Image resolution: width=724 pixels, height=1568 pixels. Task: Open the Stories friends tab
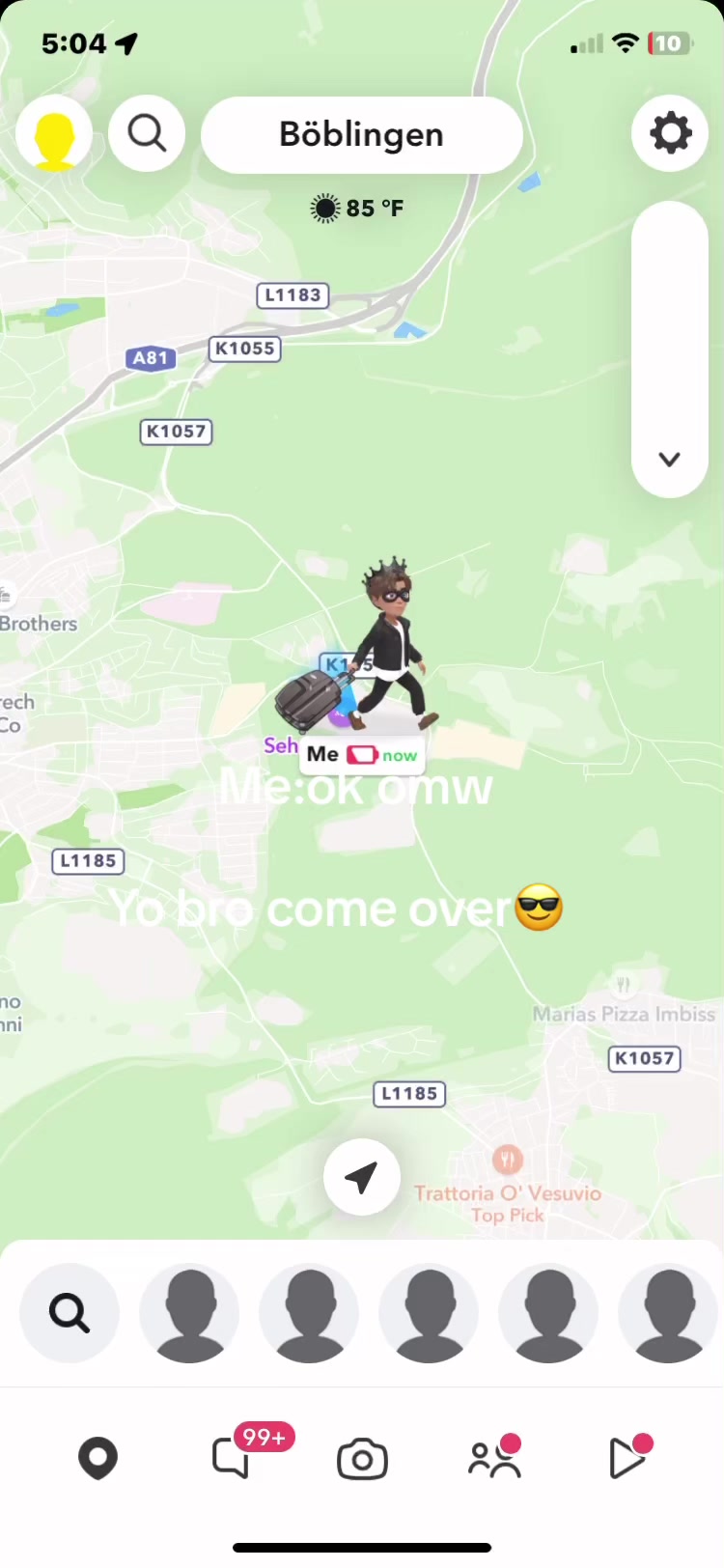(x=493, y=1459)
